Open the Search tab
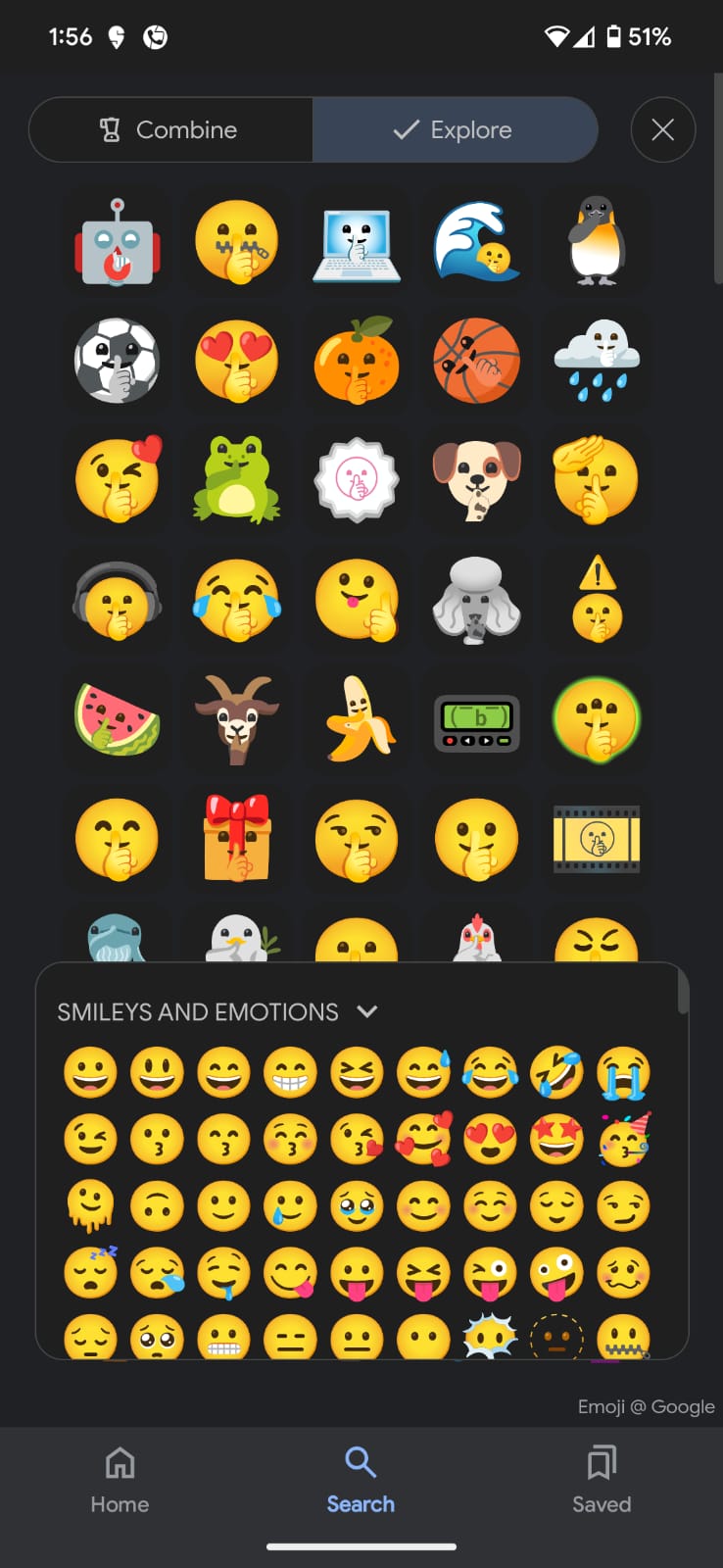This screenshot has width=723, height=1568. (361, 1481)
